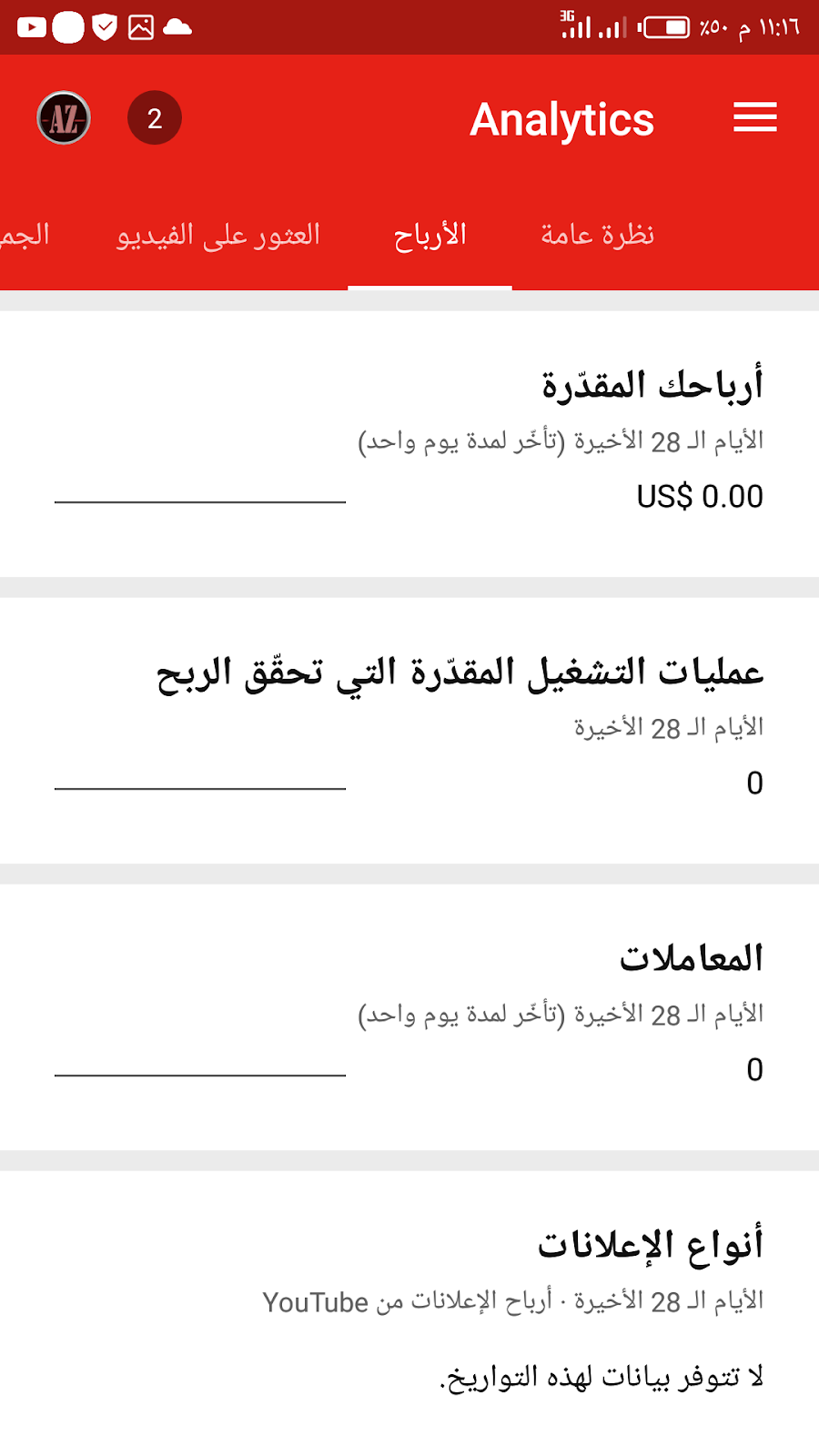Select the الأرباح tab

[430, 236]
